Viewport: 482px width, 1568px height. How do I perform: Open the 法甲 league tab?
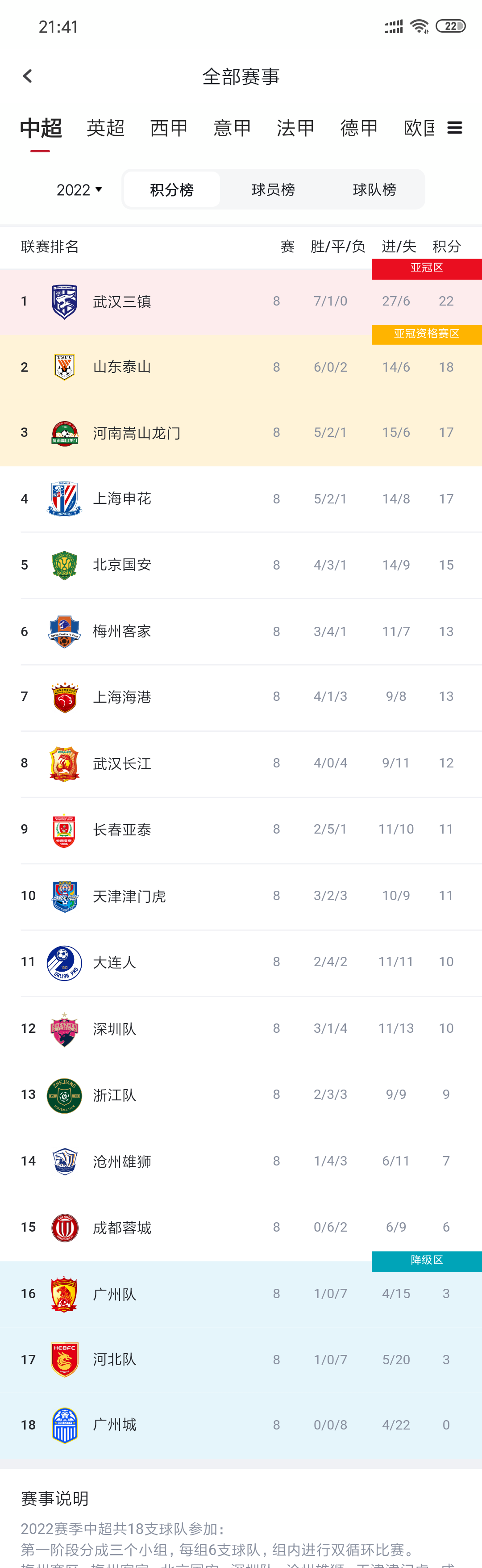(x=296, y=128)
